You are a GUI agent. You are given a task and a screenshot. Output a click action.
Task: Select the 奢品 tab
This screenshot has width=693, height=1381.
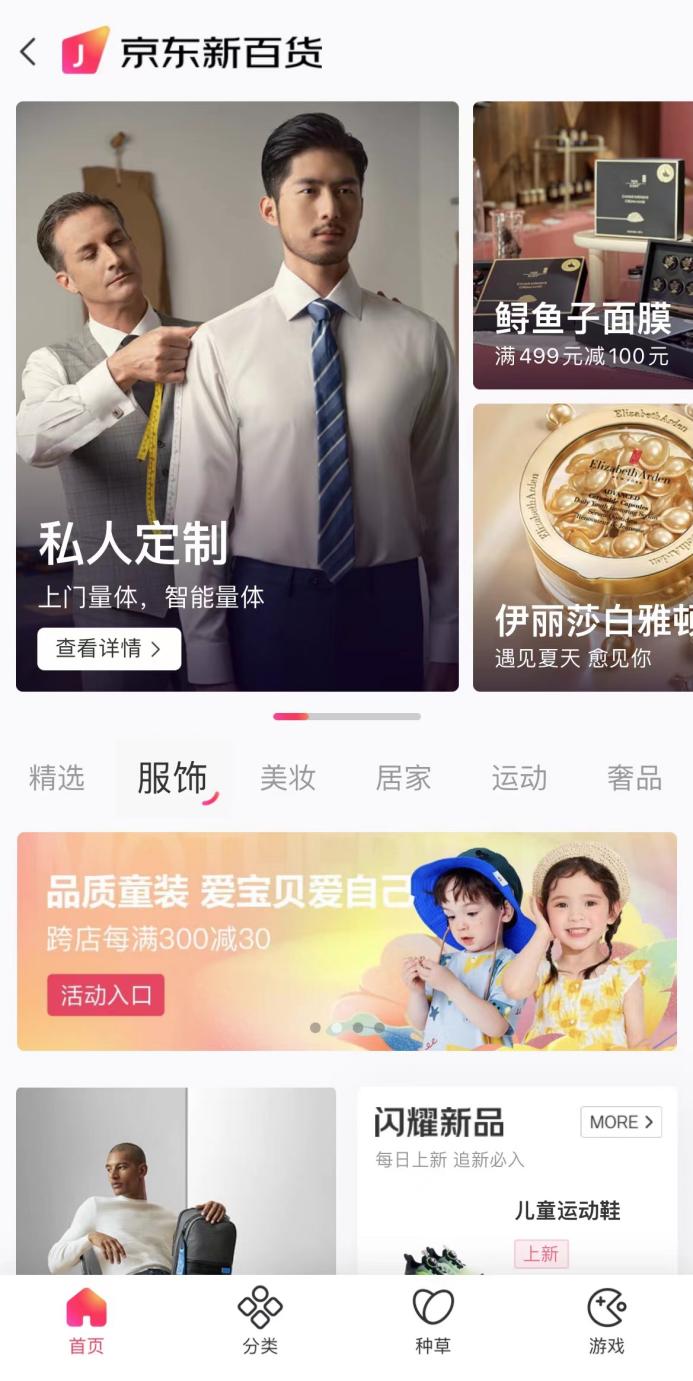(634, 778)
